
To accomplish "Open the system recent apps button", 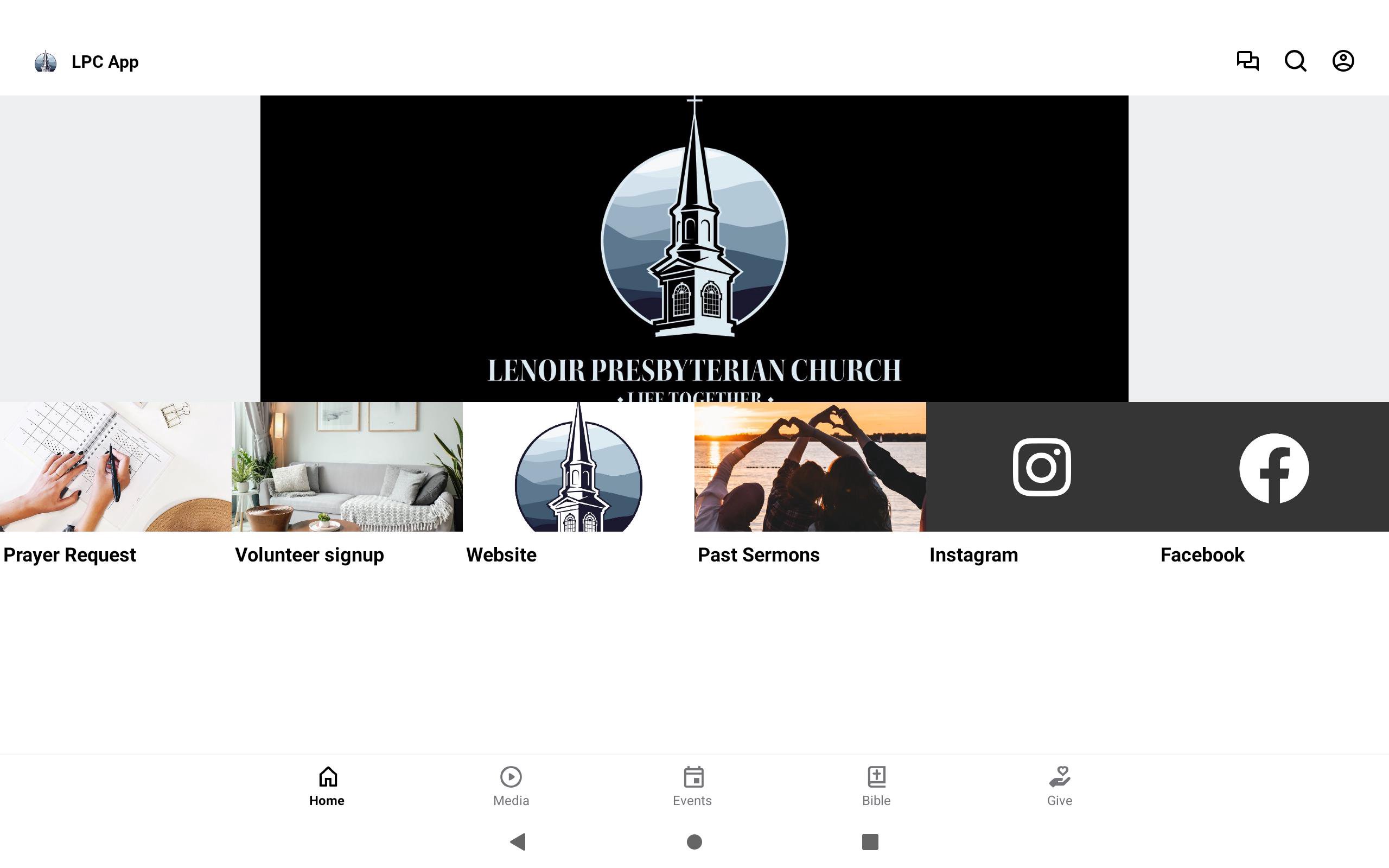I will (870, 841).
